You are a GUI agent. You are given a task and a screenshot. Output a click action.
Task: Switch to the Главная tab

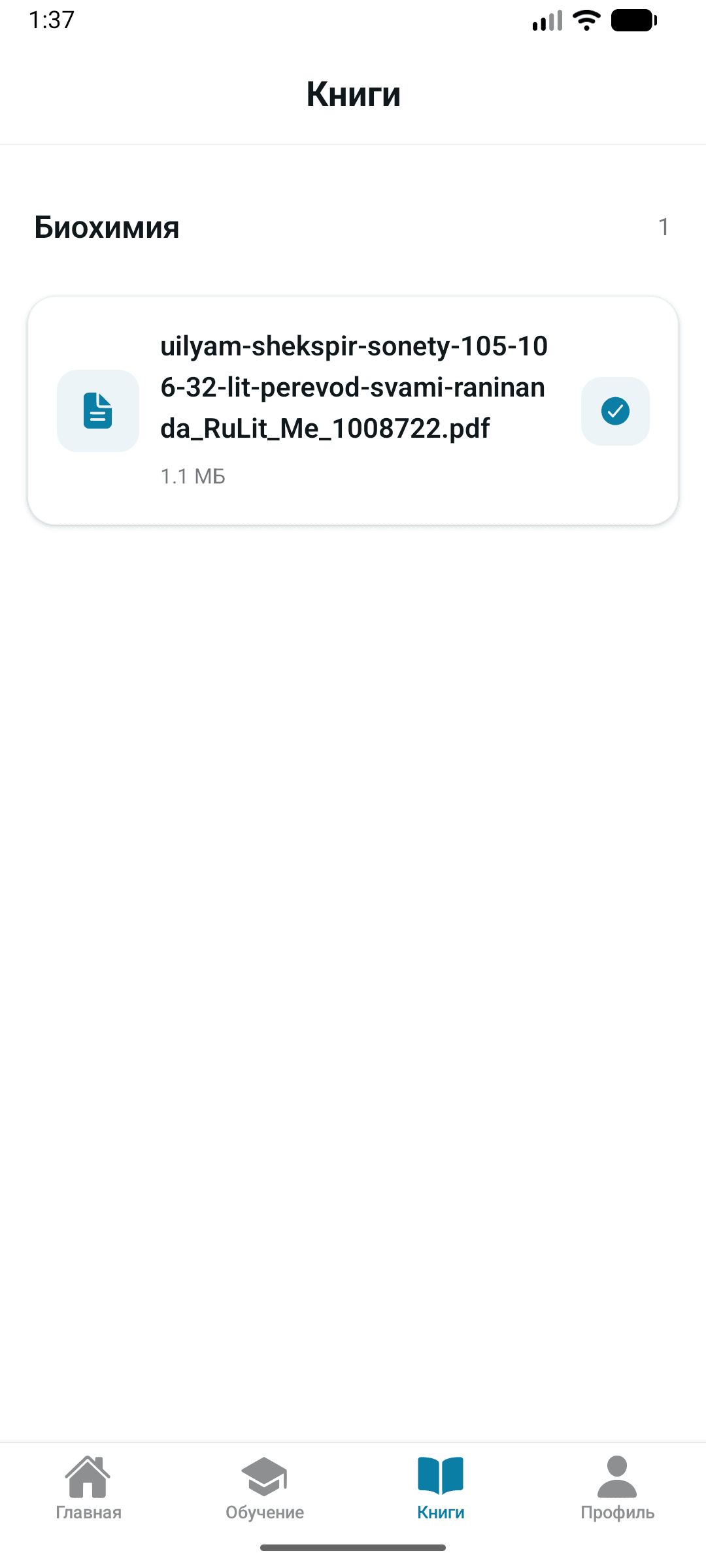88,1488
